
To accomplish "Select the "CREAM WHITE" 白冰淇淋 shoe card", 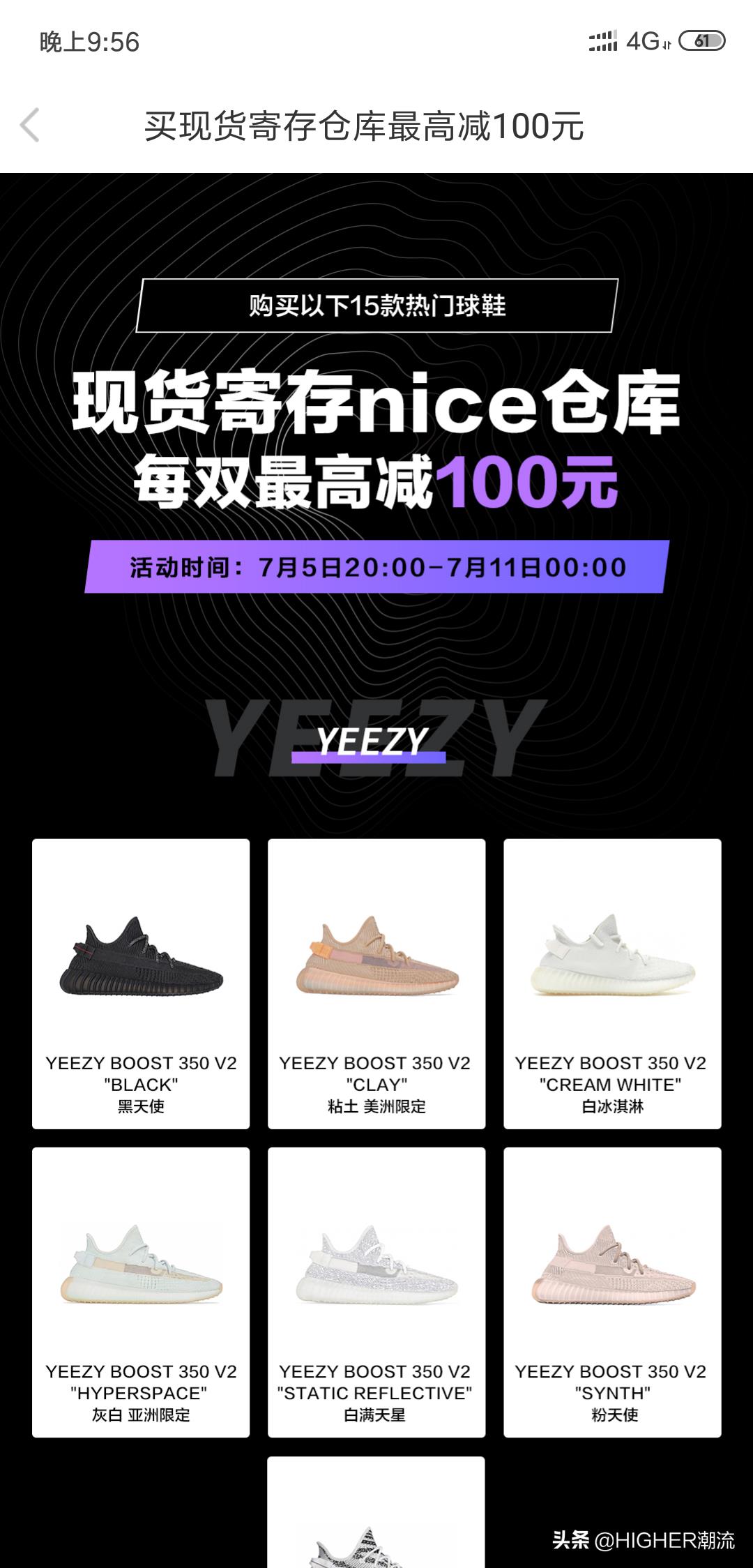I will pyautogui.click(x=612, y=983).
